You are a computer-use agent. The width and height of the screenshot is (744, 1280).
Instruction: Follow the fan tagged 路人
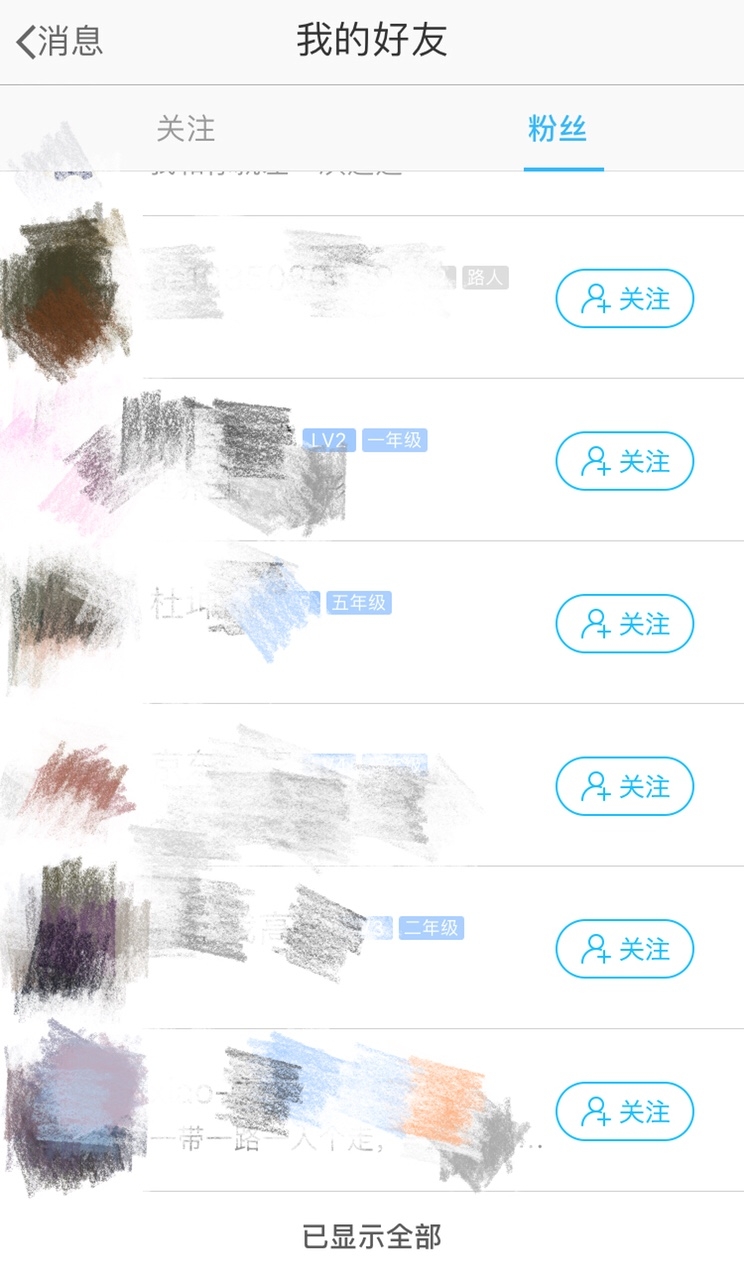[x=625, y=299]
